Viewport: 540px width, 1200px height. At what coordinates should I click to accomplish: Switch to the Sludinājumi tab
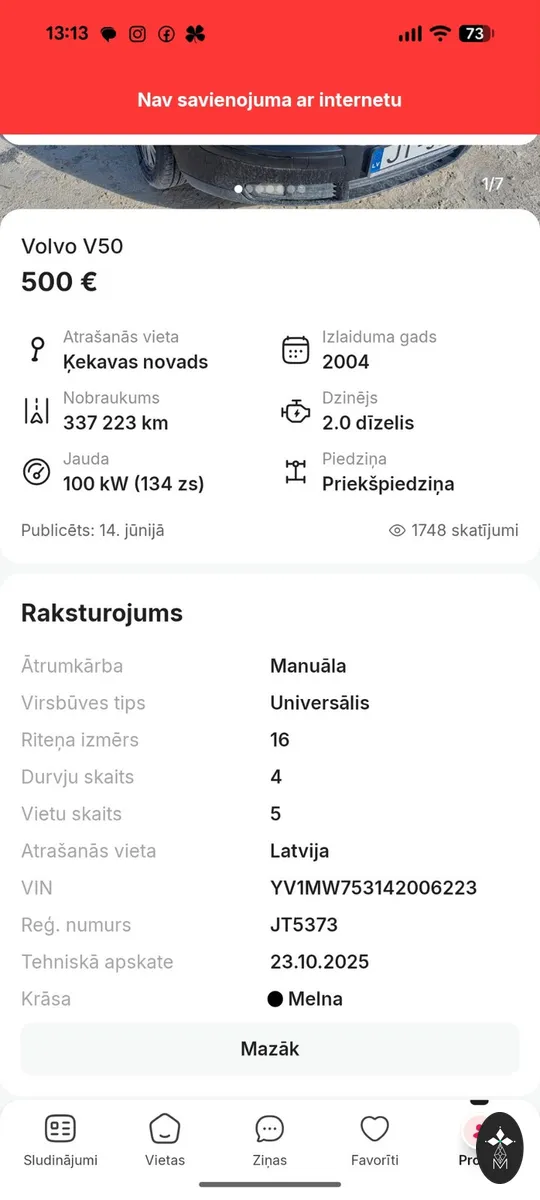pyautogui.click(x=61, y=1140)
